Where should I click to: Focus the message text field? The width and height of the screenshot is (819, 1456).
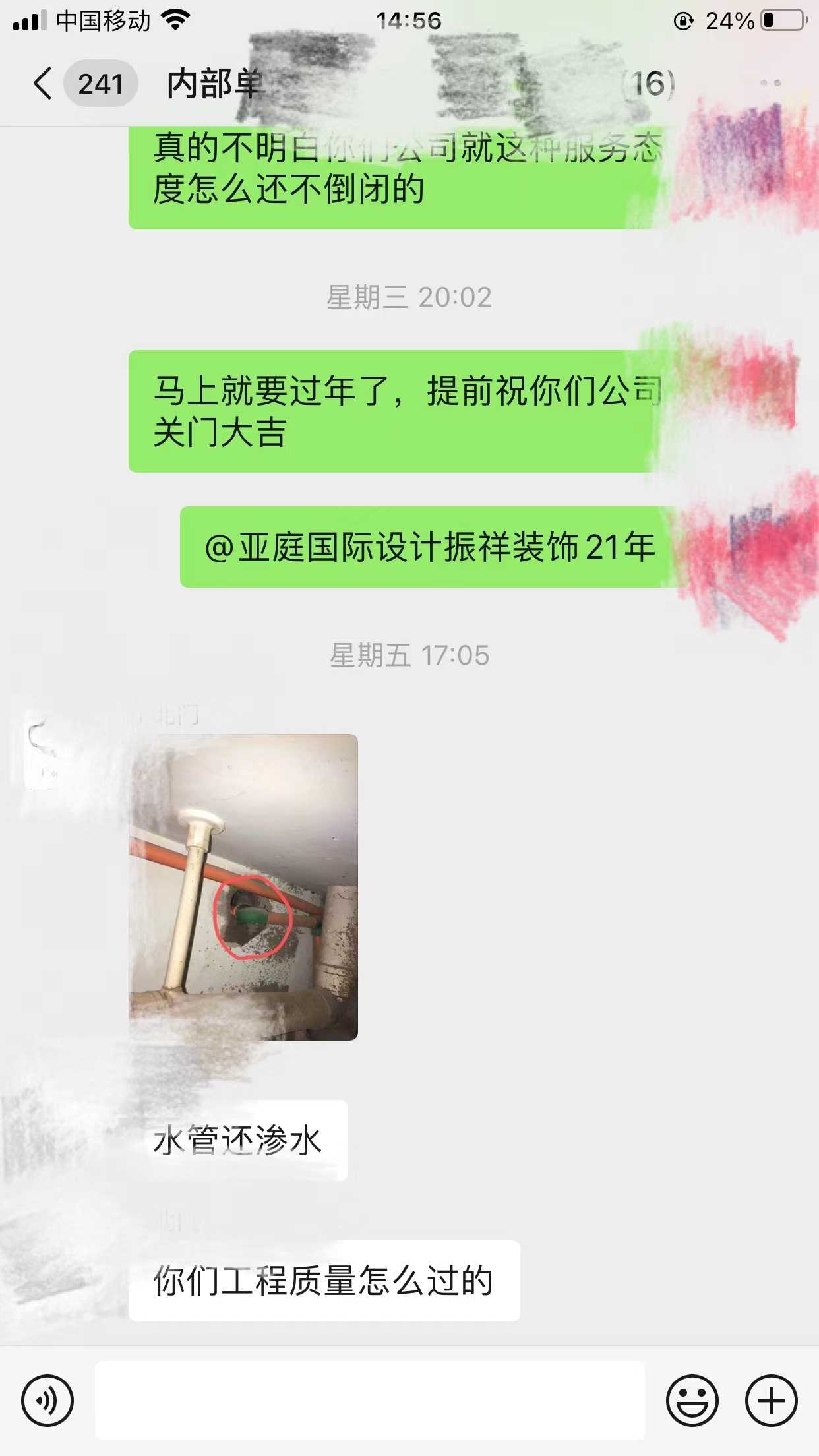[369, 1400]
